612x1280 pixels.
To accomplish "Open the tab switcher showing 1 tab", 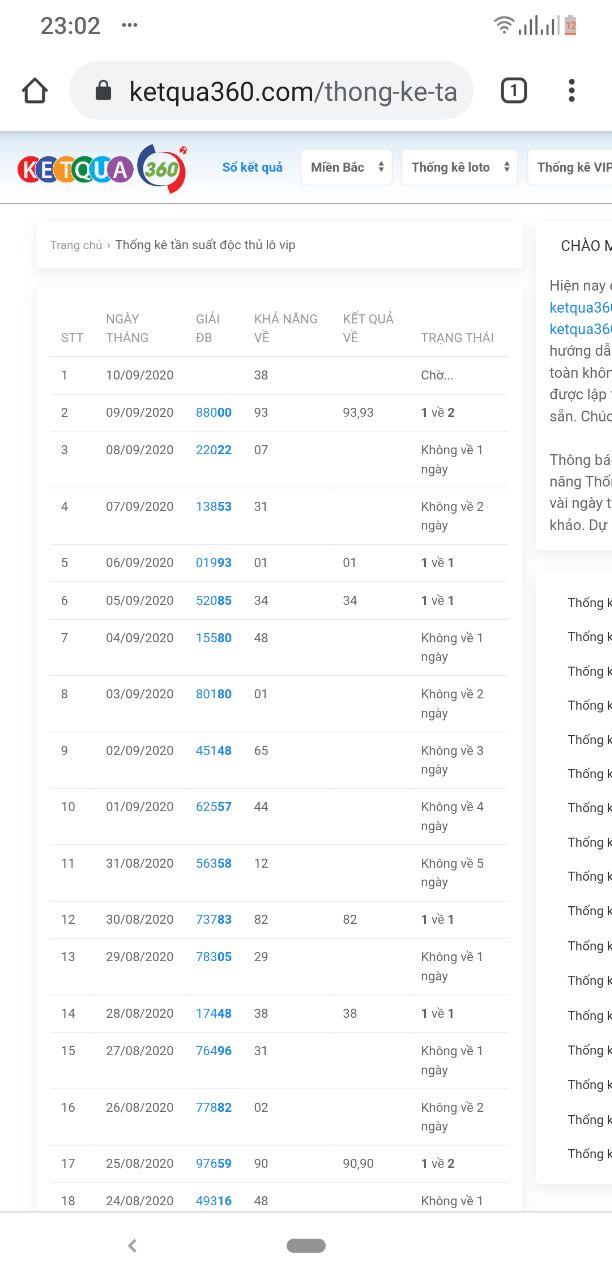I will (513, 91).
